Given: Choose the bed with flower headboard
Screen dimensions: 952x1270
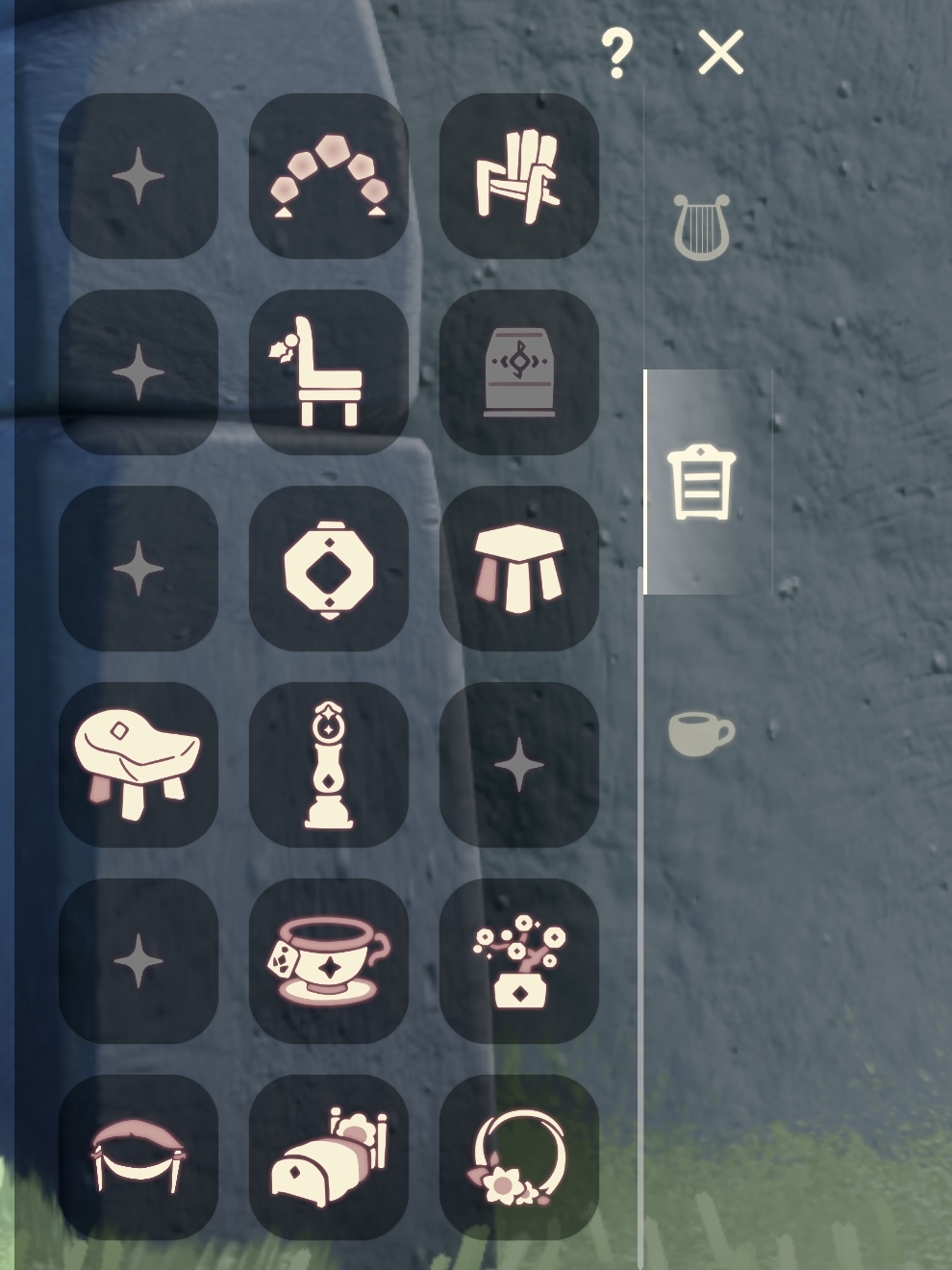Looking at the screenshot, I should [x=329, y=1157].
